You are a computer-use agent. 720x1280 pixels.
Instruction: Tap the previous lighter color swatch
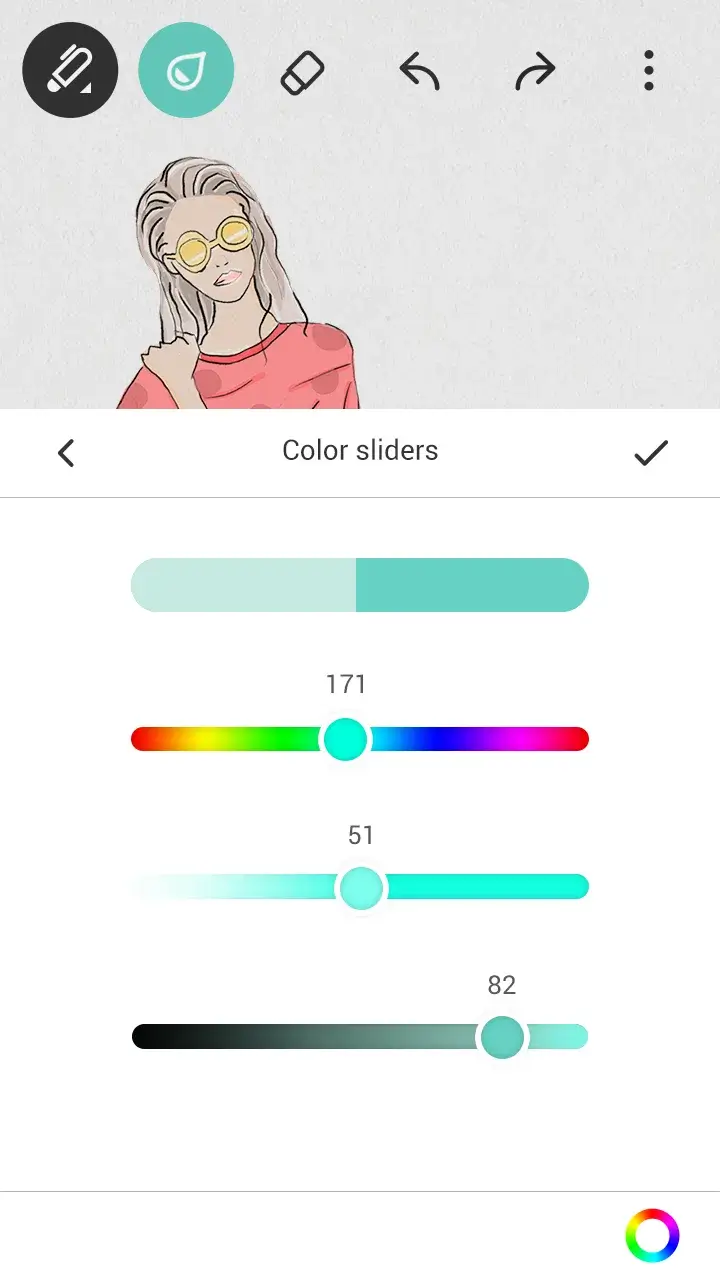(243, 585)
